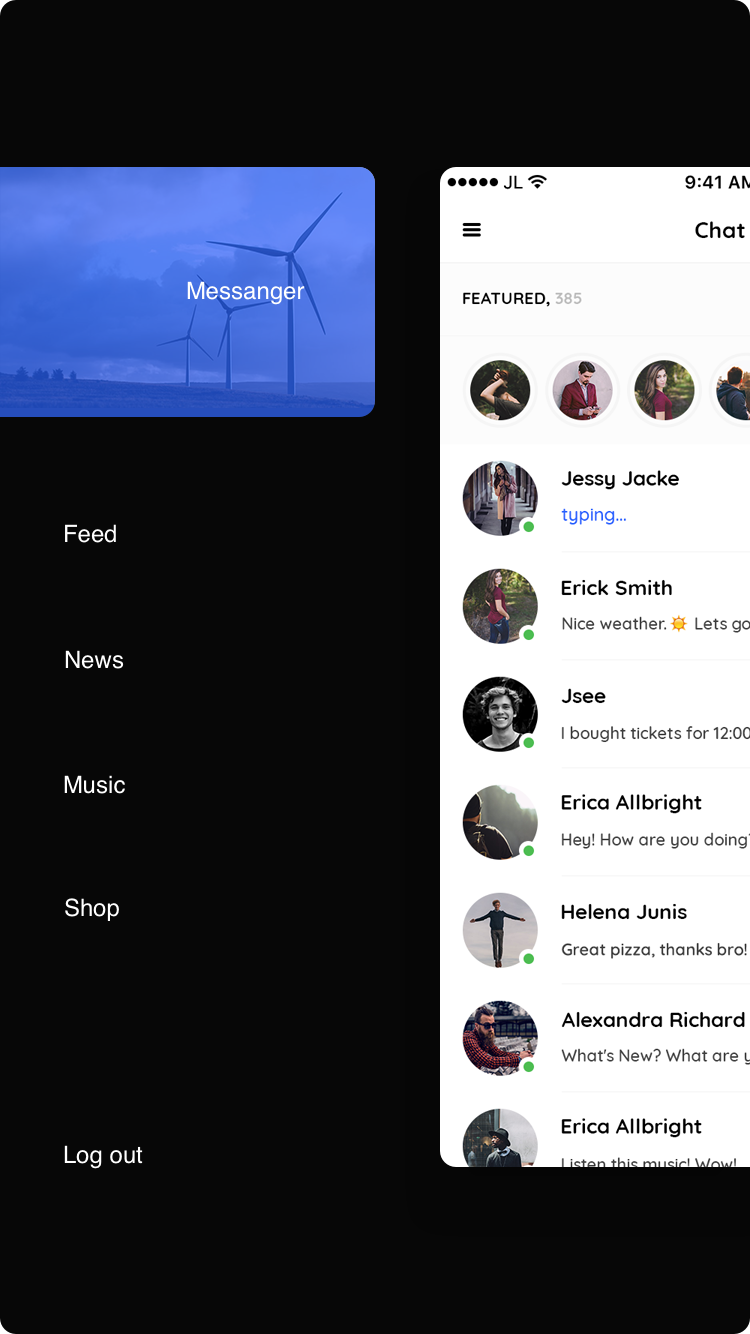Viewport: 750px width, 1334px height.
Task: Log out of the account
Action: click(x=103, y=1155)
